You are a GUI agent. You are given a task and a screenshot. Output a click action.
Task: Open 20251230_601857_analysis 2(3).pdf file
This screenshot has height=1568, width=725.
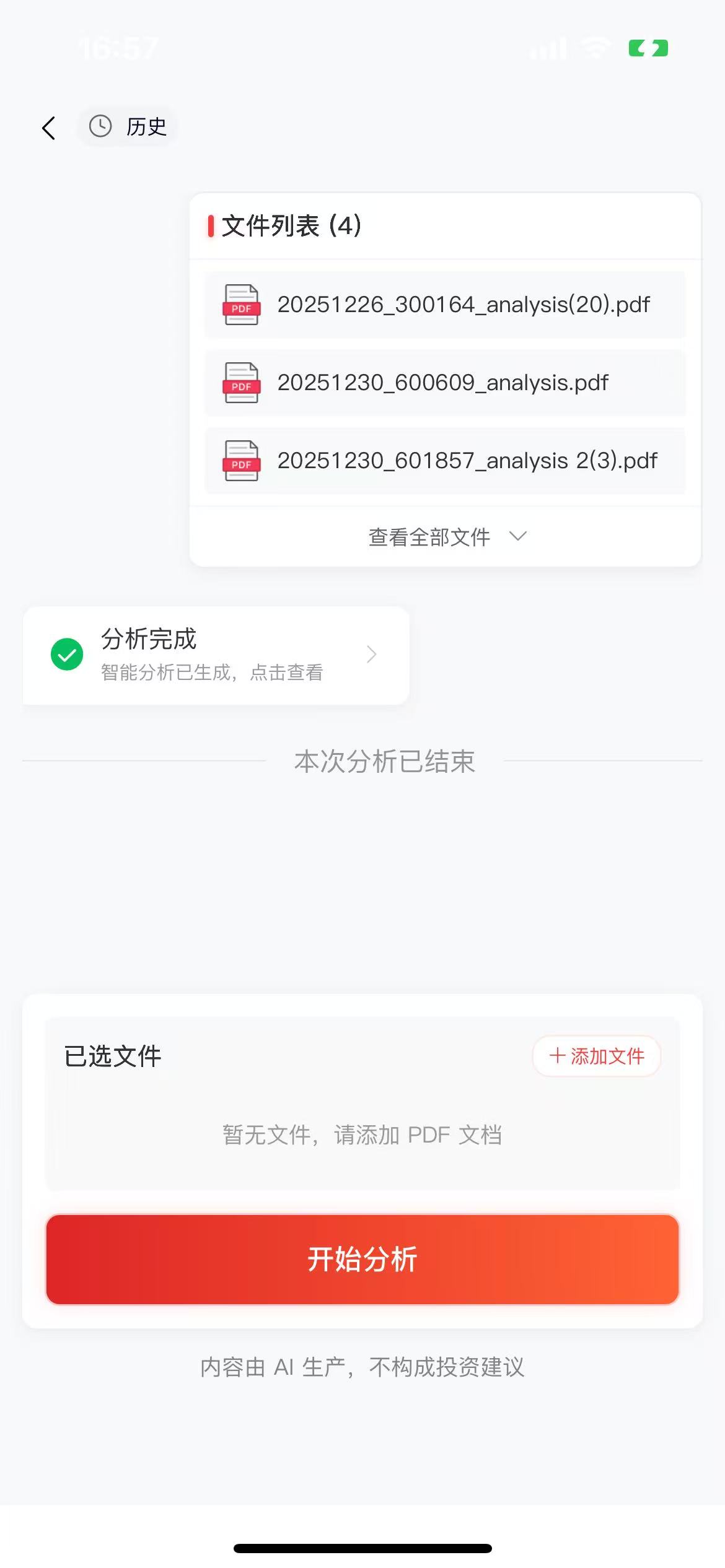point(445,461)
